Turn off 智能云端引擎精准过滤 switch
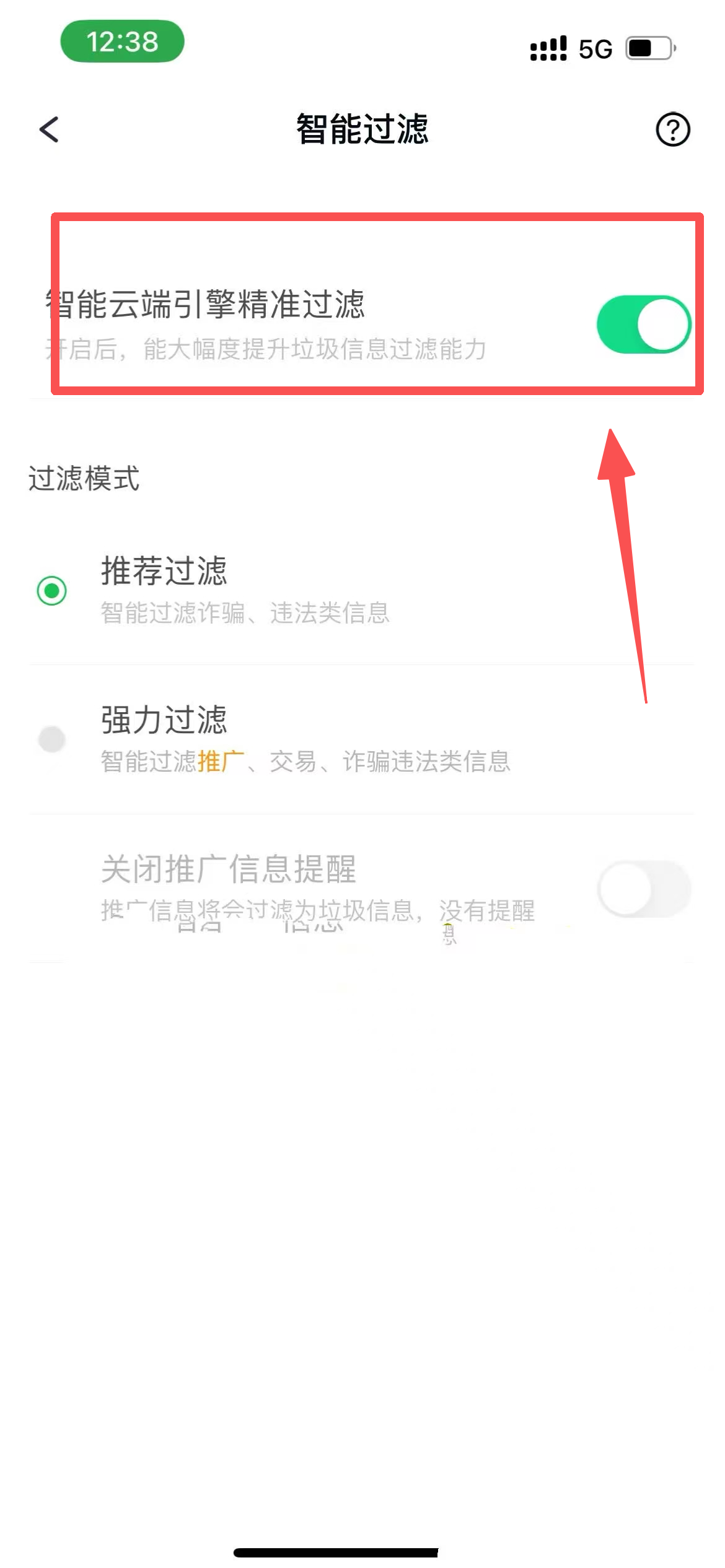The height and width of the screenshot is (1568, 725). [x=643, y=324]
